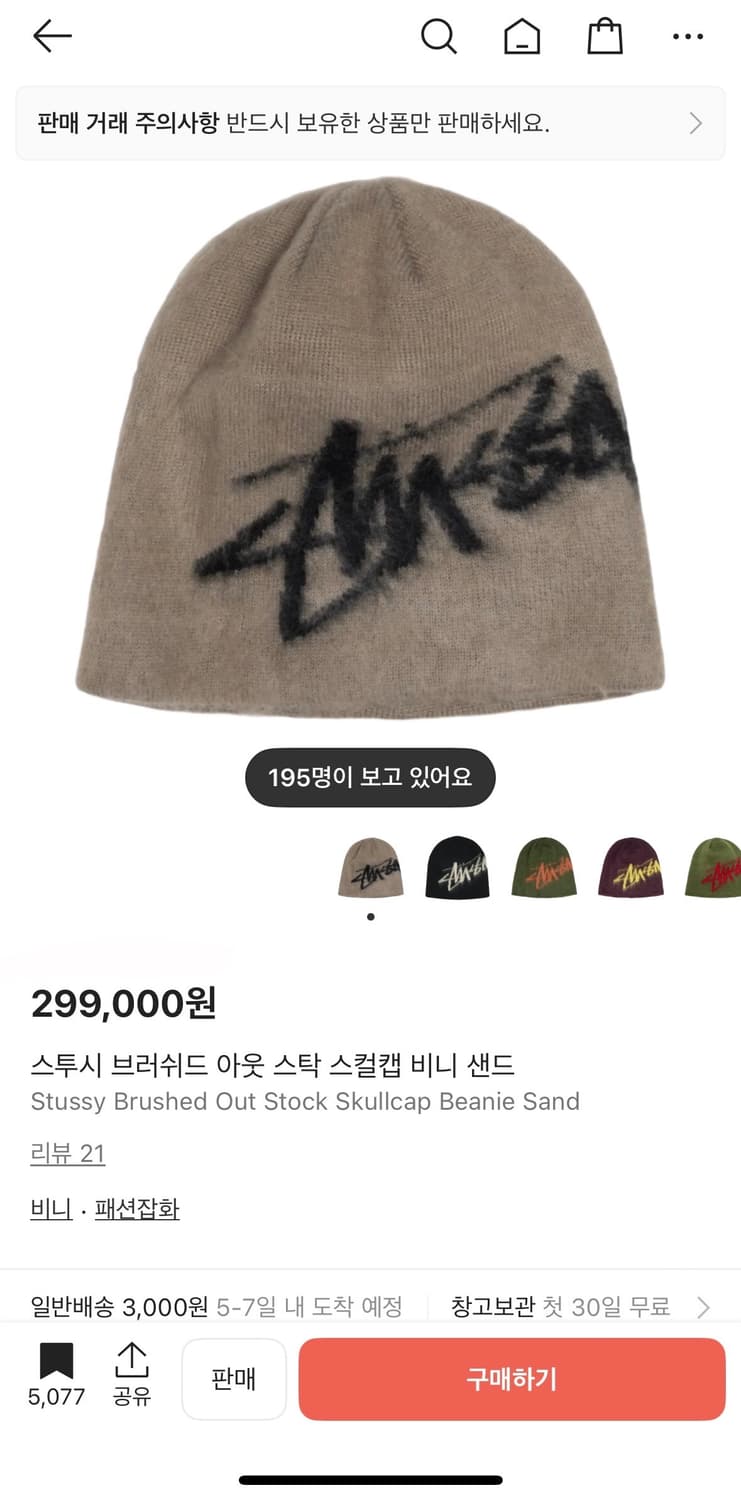The height and width of the screenshot is (1500, 741).
Task: Tap the 판매 sell button
Action: pyautogui.click(x=234, y=1379)
